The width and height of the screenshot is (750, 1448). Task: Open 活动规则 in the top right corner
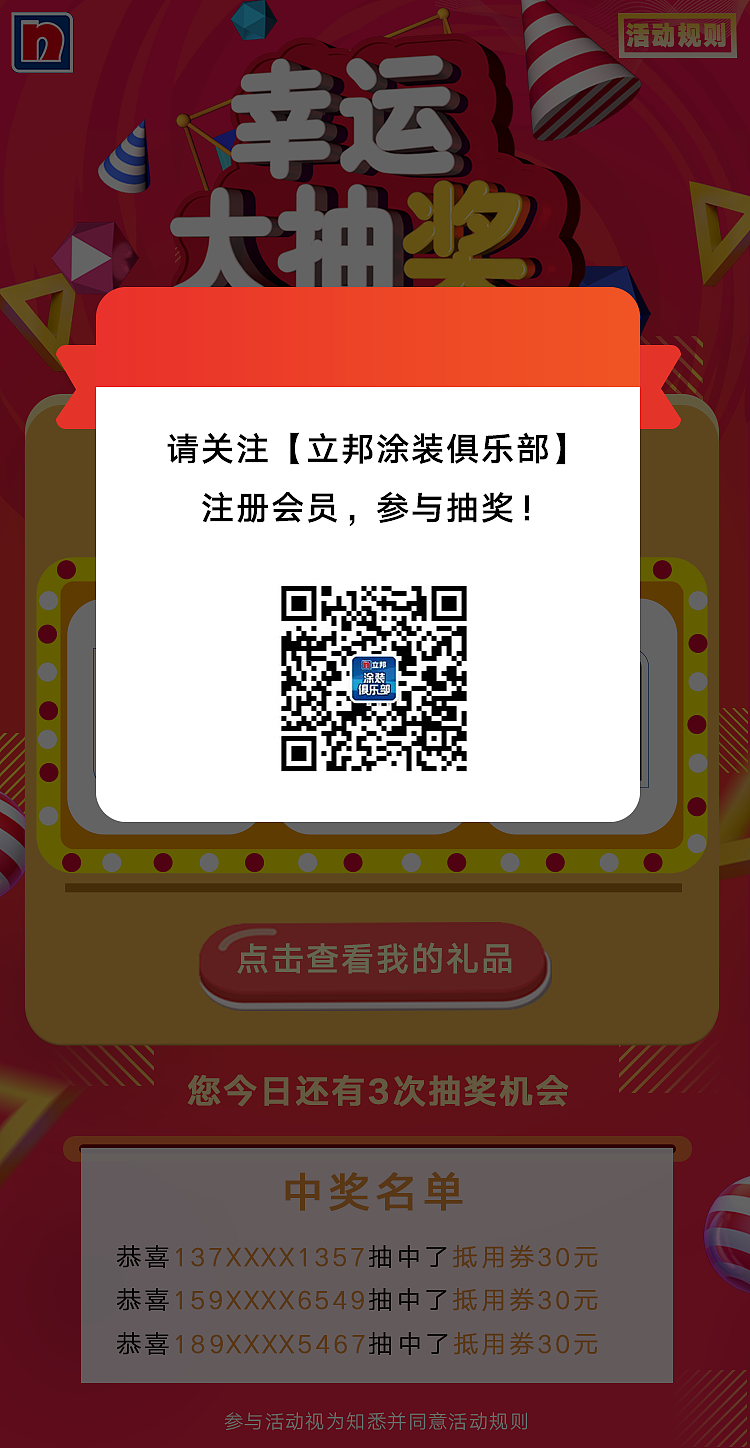tap(677, 34)
